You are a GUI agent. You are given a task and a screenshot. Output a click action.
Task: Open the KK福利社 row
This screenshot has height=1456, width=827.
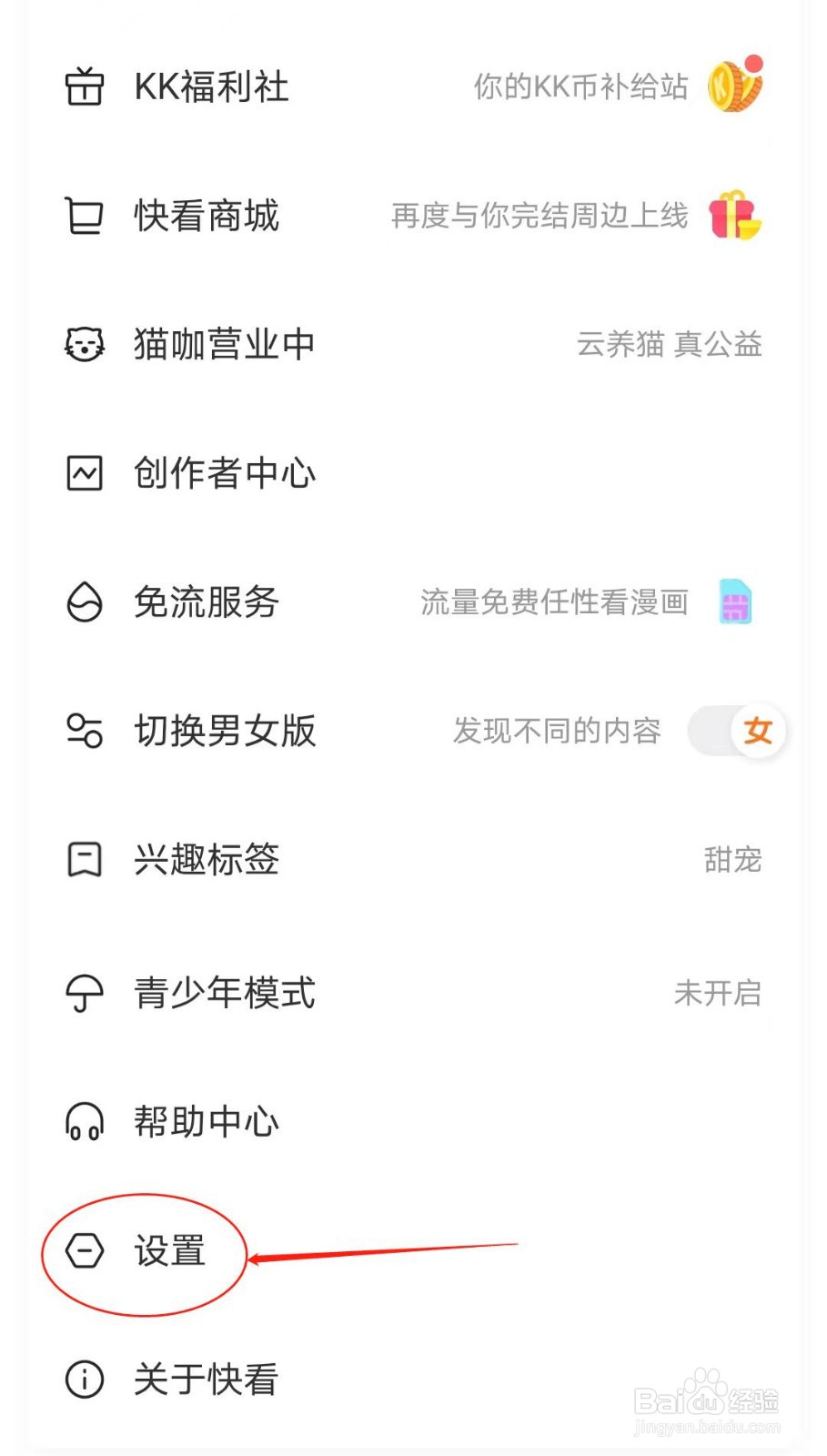click(x=211, y=87)
